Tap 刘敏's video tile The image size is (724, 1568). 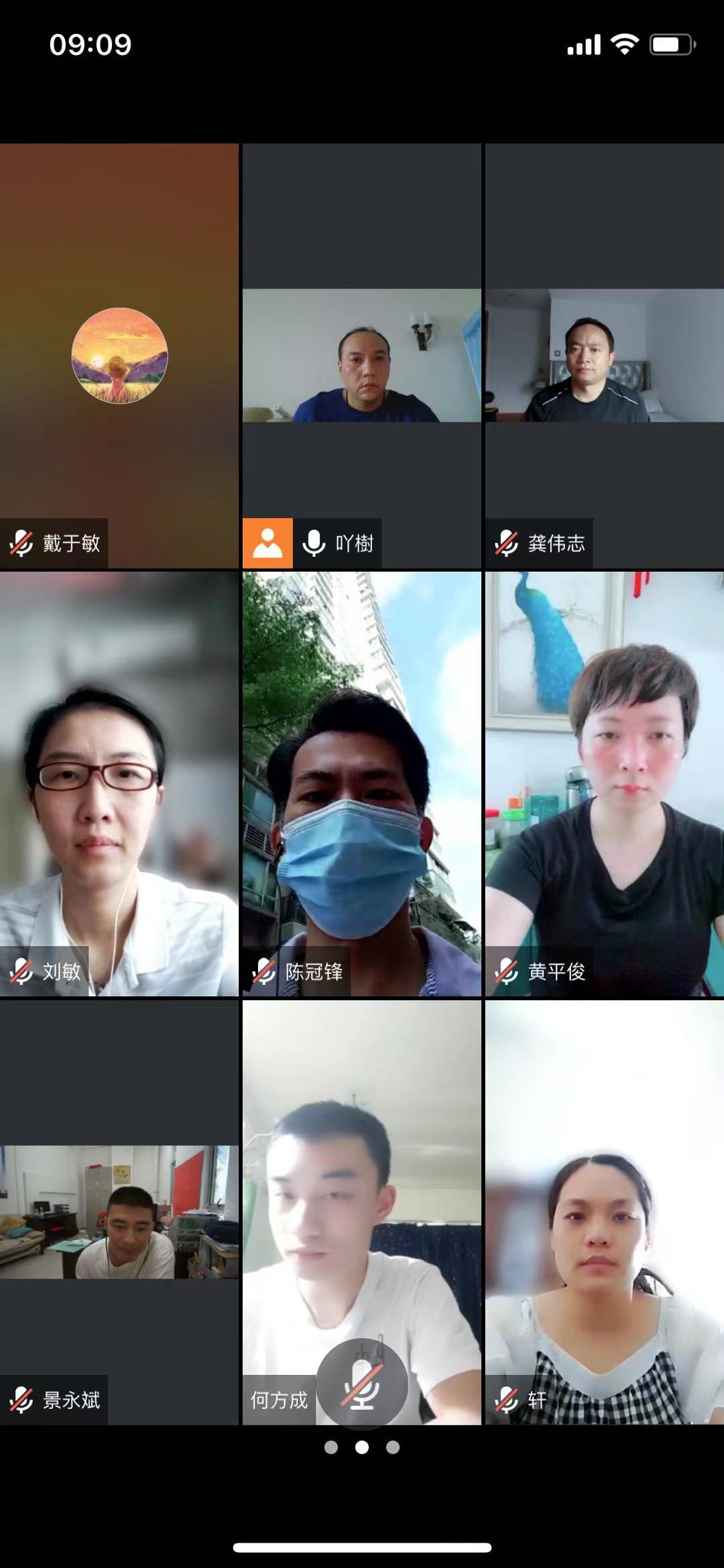click(119, 784)
